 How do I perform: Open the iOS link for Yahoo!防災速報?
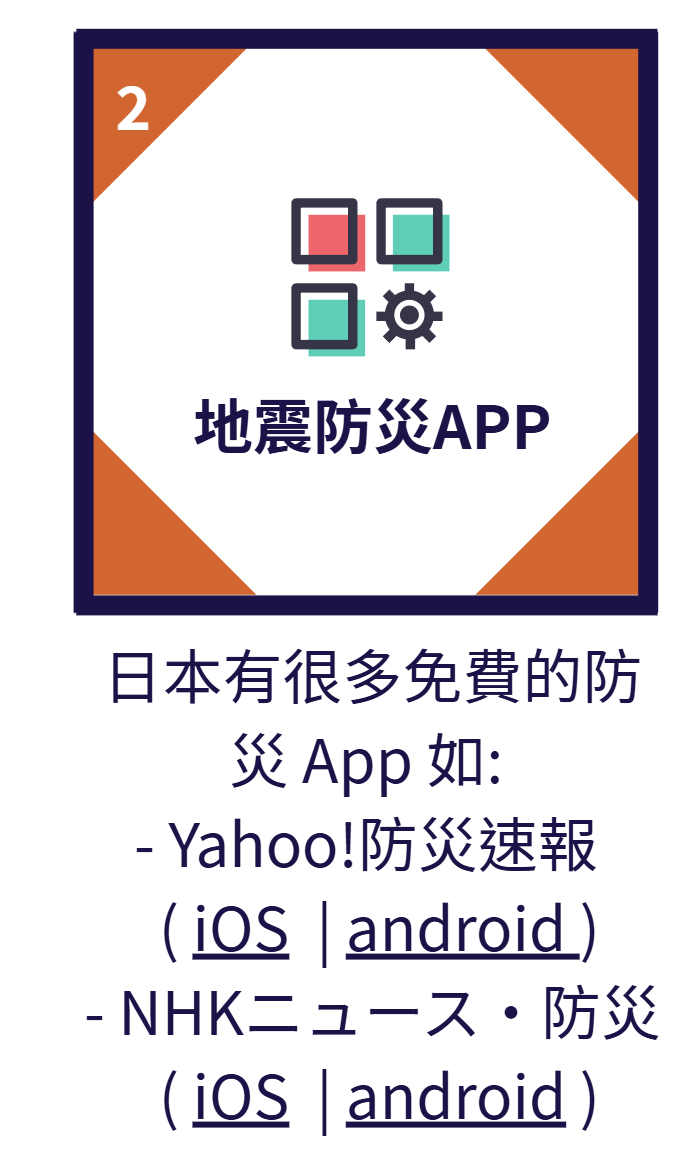click(240, 930)
